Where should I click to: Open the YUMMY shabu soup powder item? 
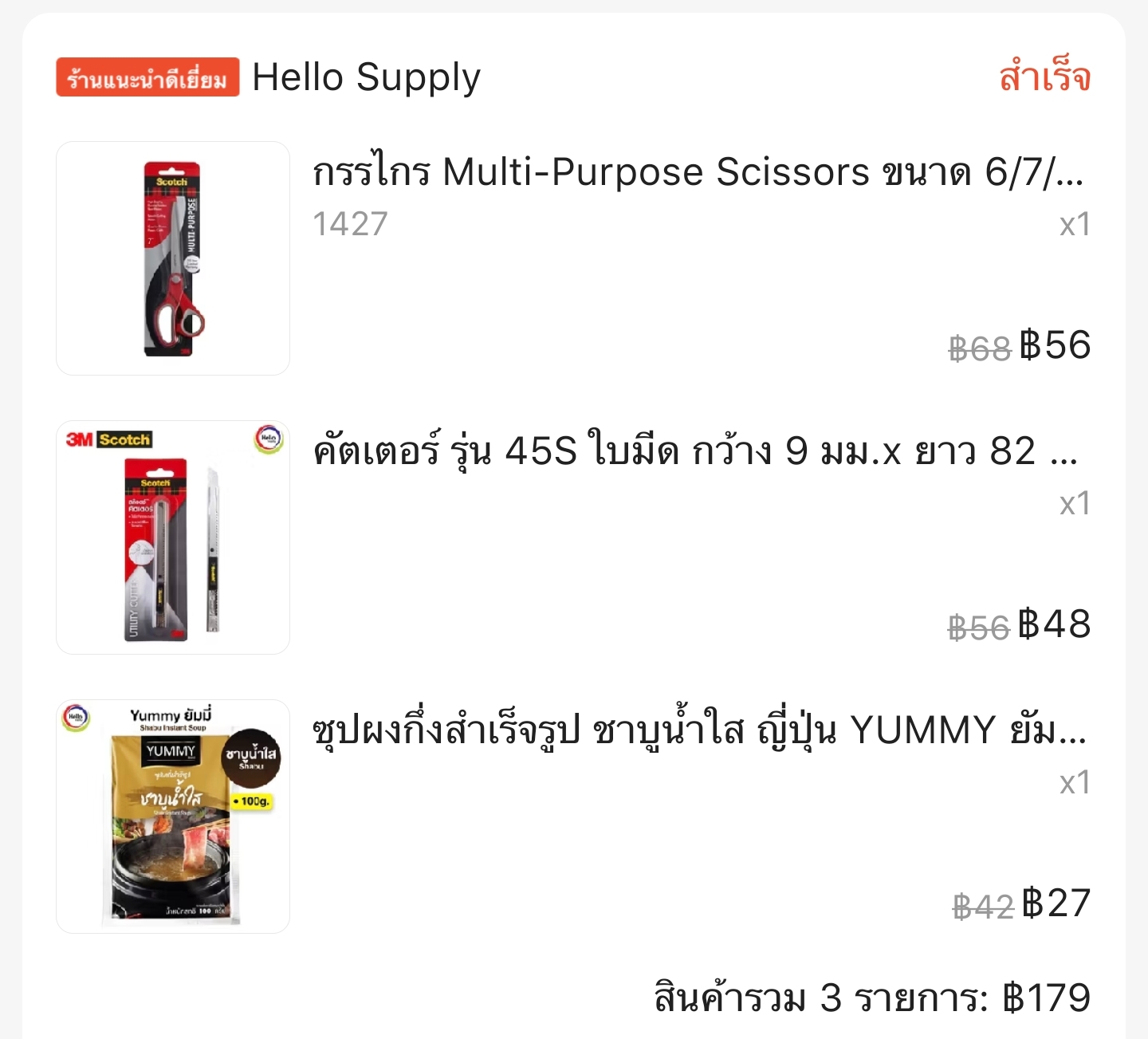699,730
